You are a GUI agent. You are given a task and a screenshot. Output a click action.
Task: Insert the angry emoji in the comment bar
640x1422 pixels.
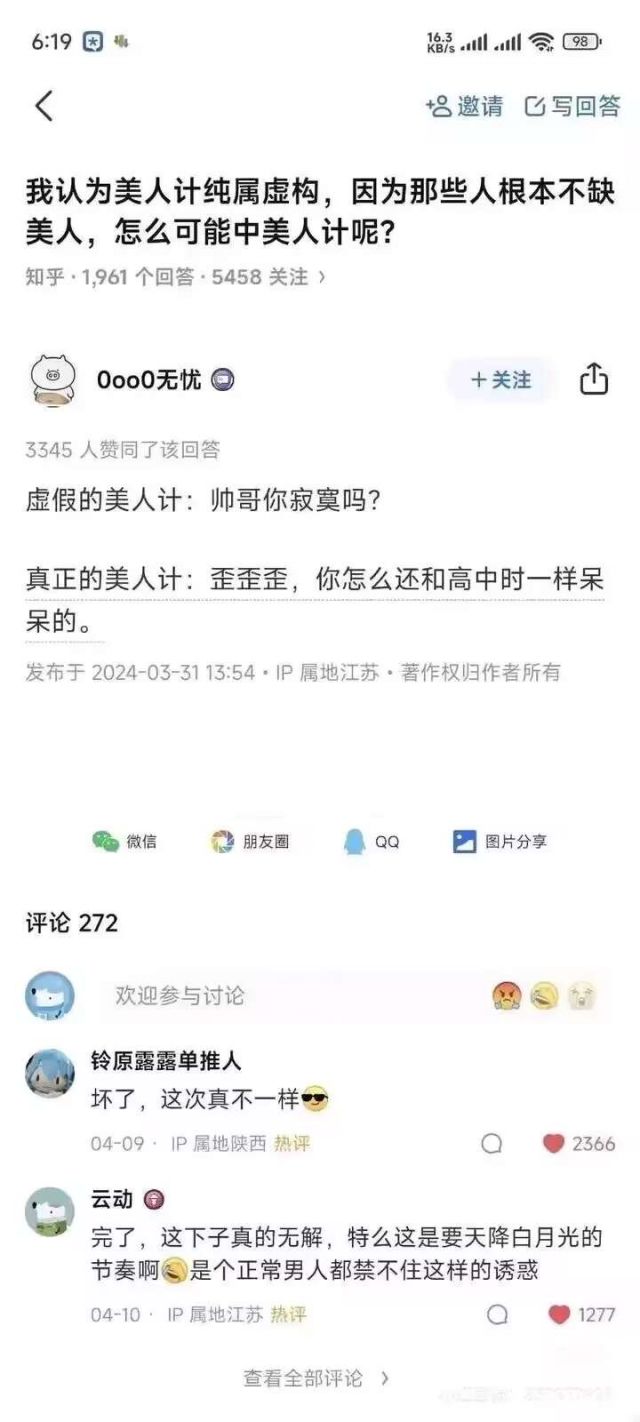tap(508, 995)
